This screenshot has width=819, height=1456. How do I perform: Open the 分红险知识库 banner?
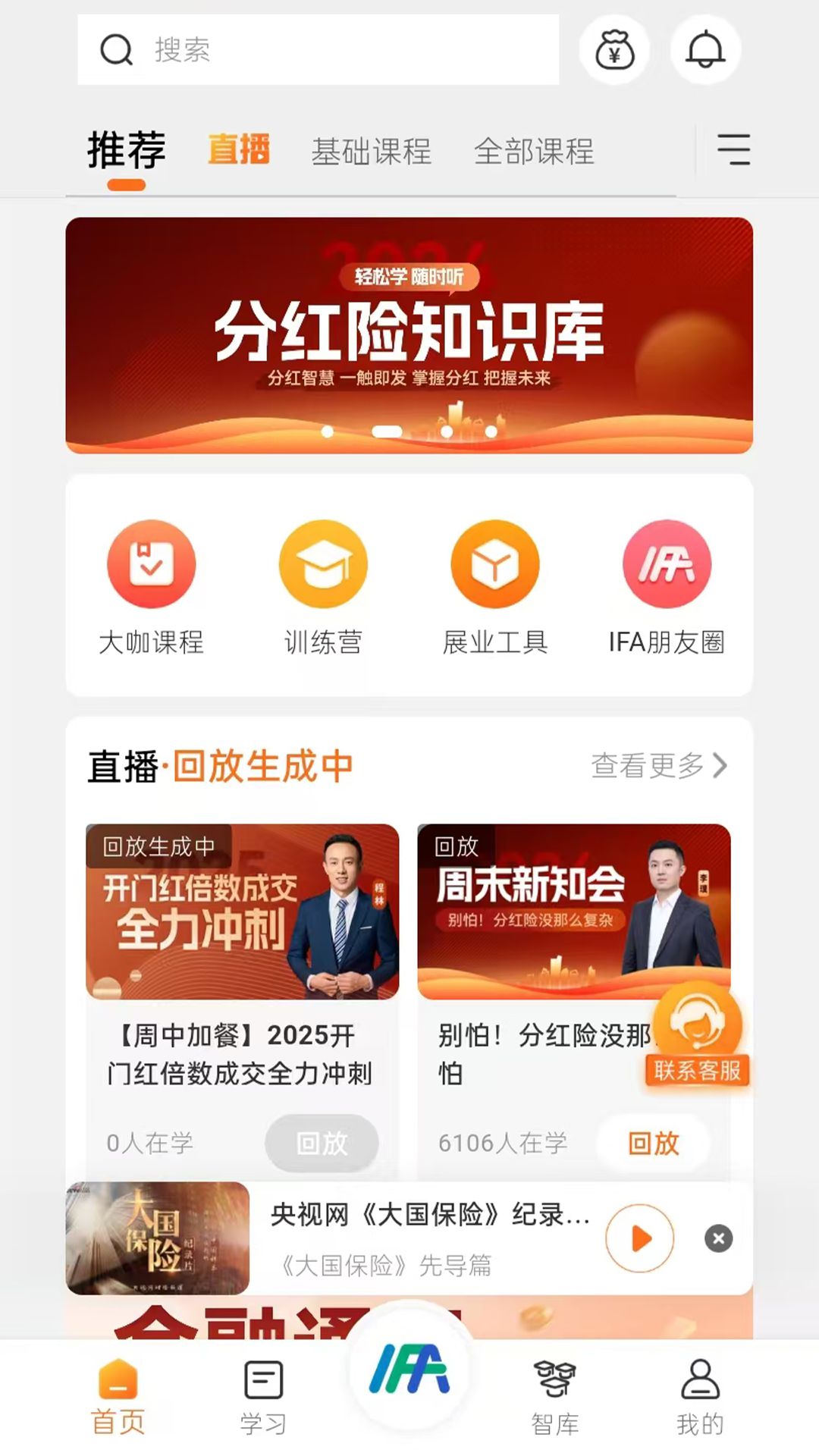(409, 335)
